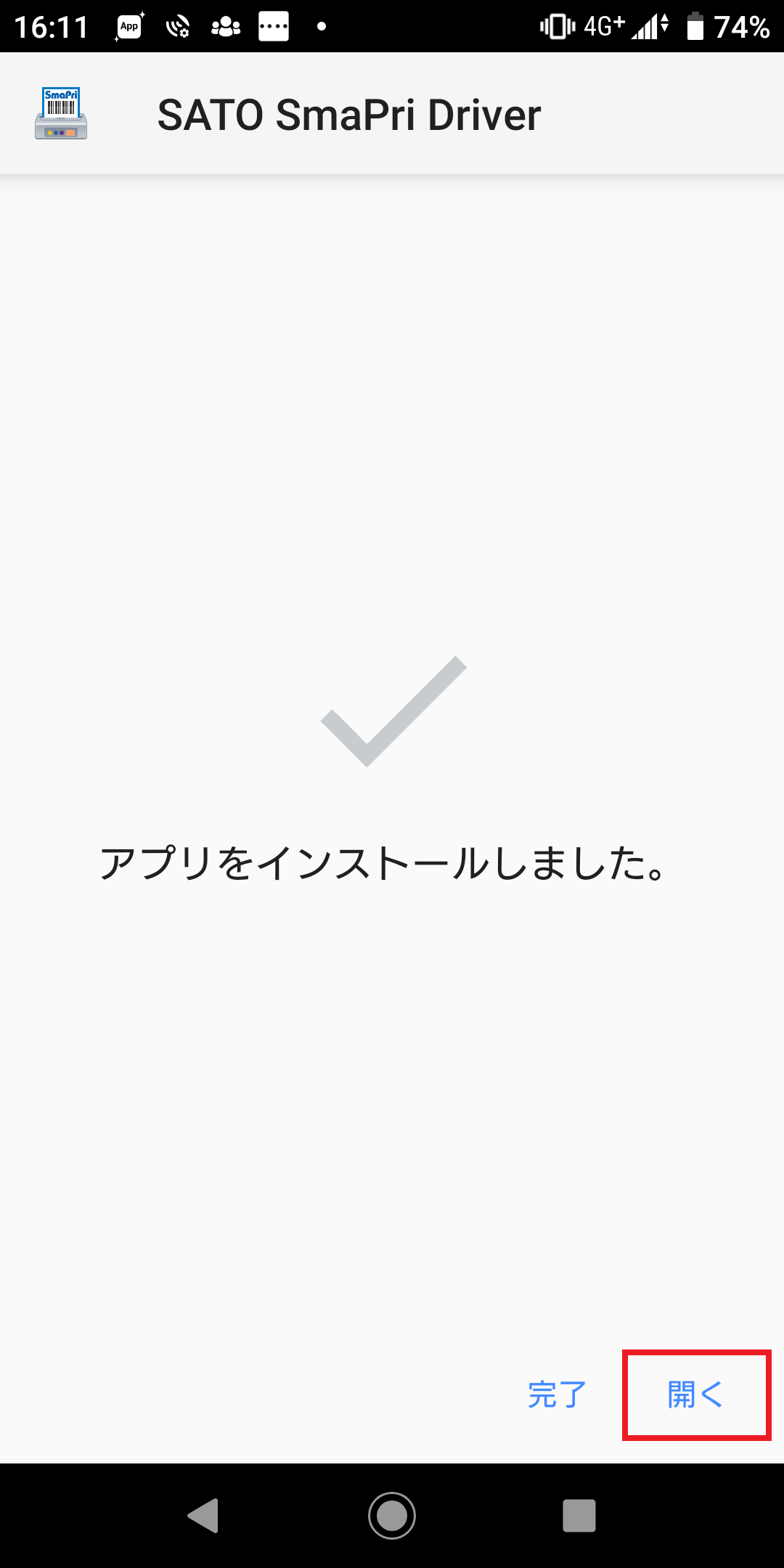Return to the home screen

point(392,1516)
